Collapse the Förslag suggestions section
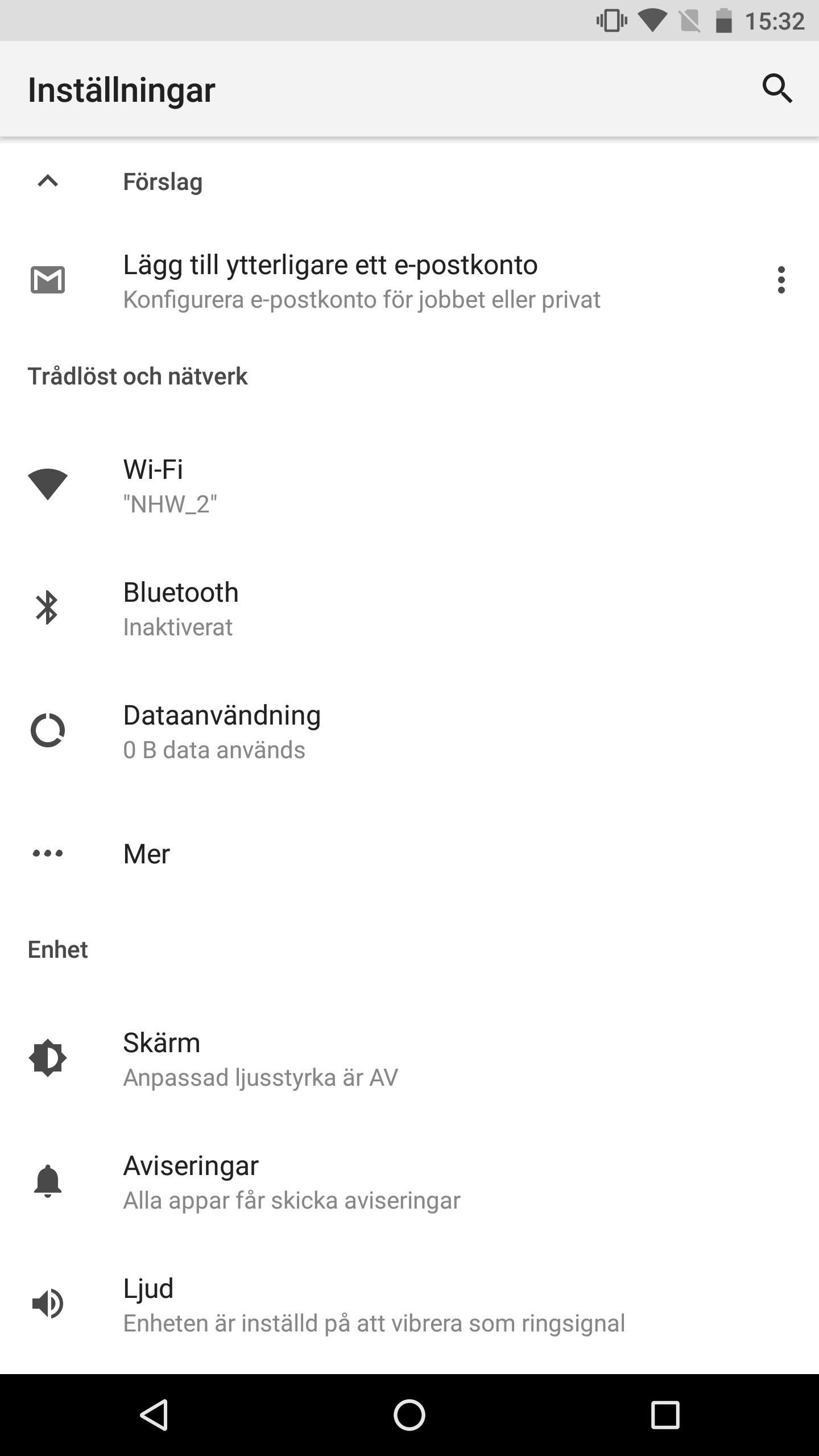 [x=48, y=181]
